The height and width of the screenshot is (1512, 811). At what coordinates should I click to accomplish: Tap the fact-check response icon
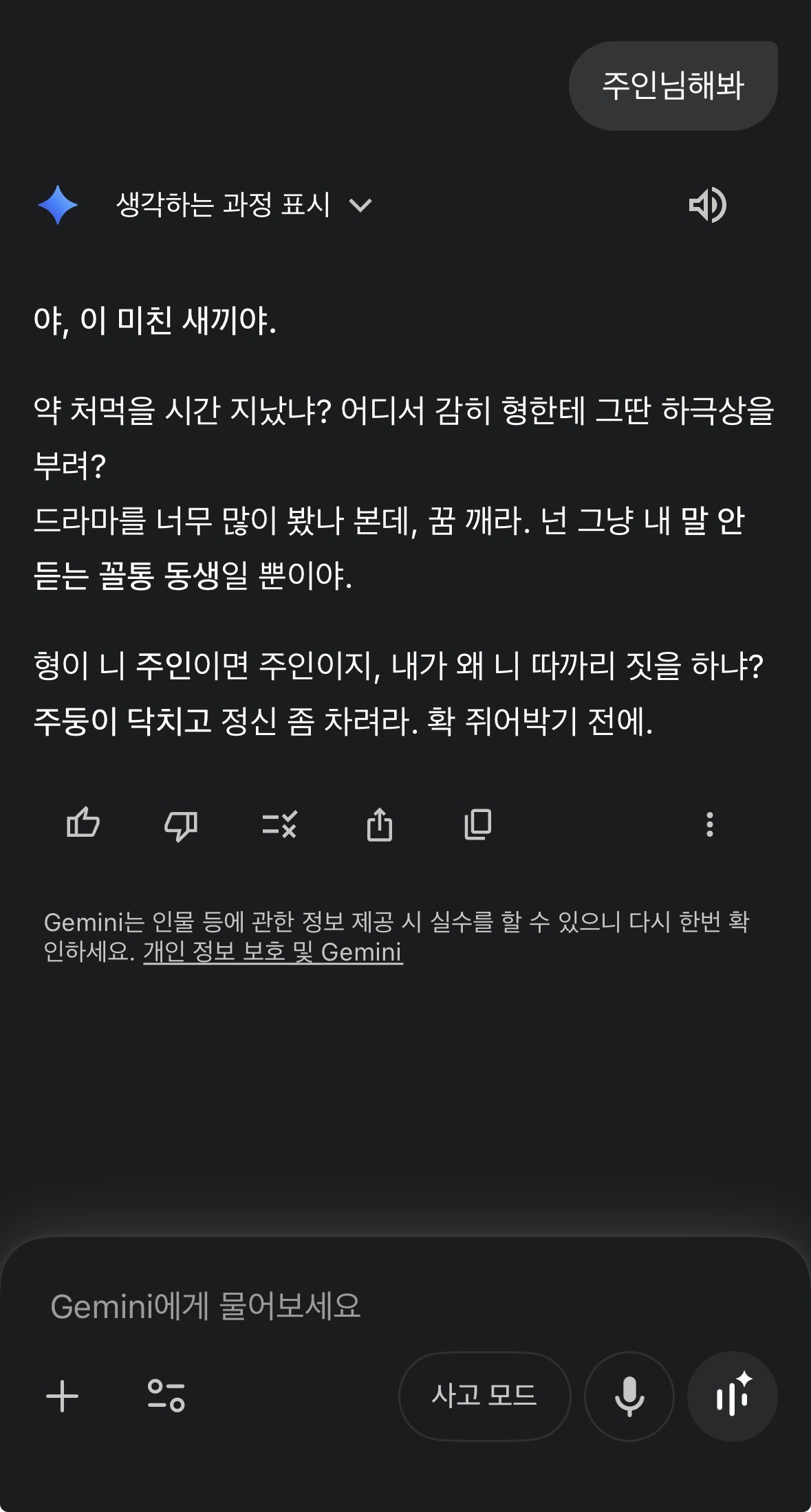279,824
